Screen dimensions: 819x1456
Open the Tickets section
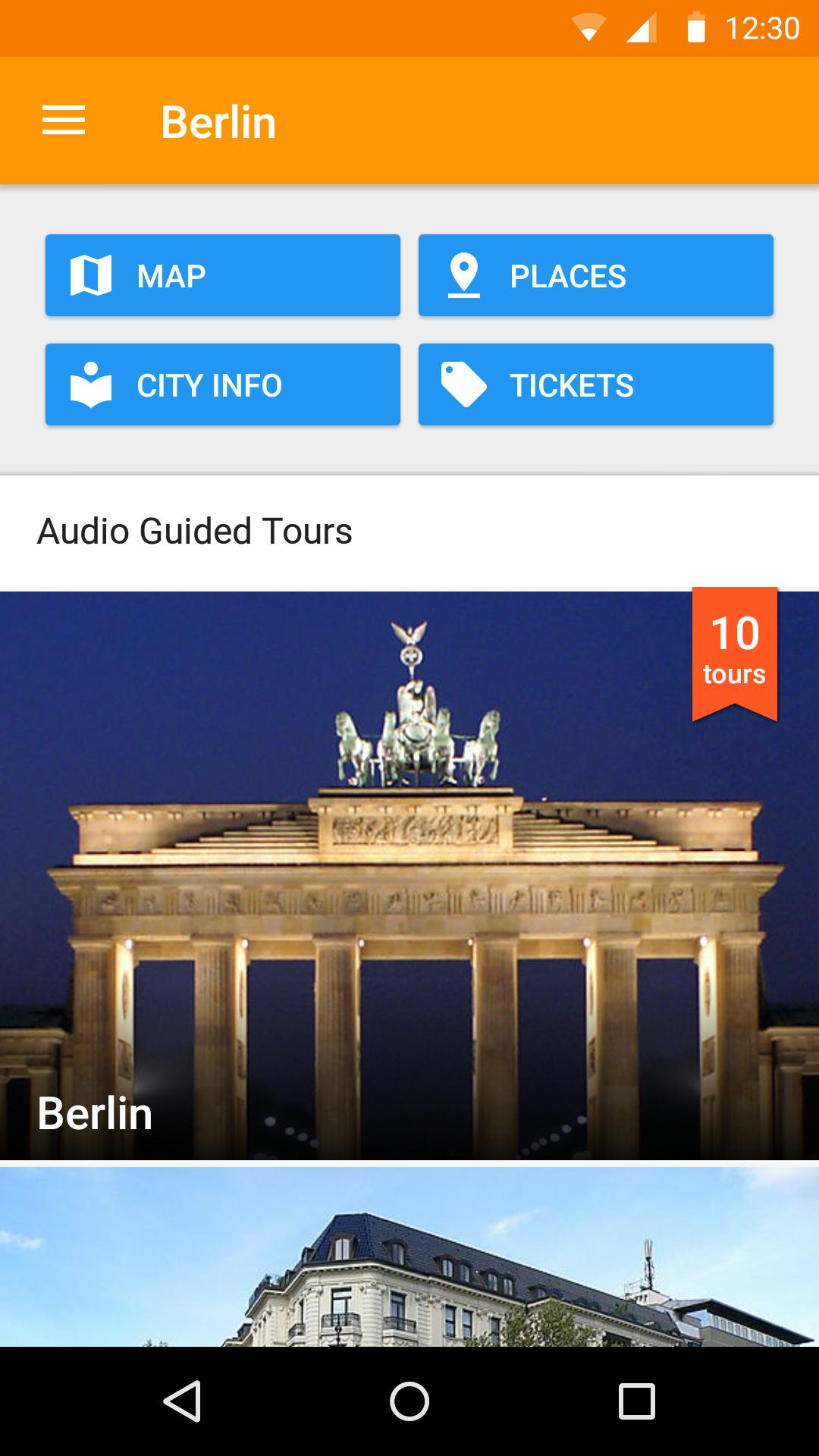click(x=595, y=384)
